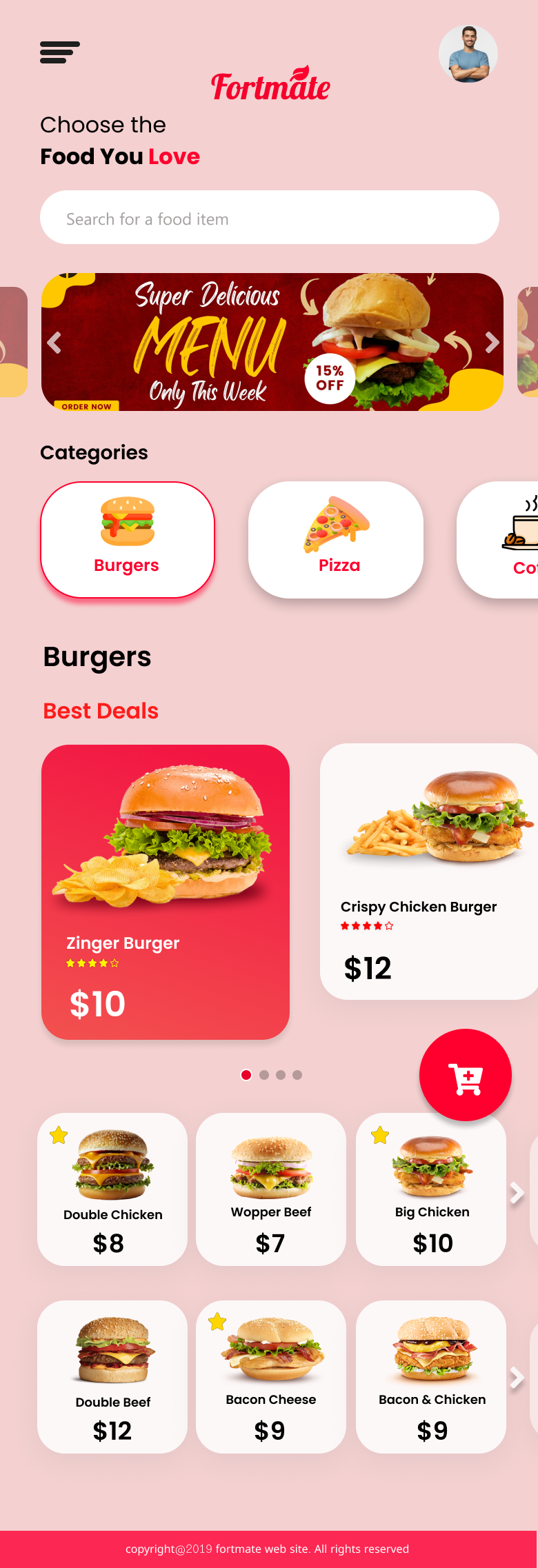Focus the food item search field
The height and width of the screenshot is (1568, 538).
[269, 218]
